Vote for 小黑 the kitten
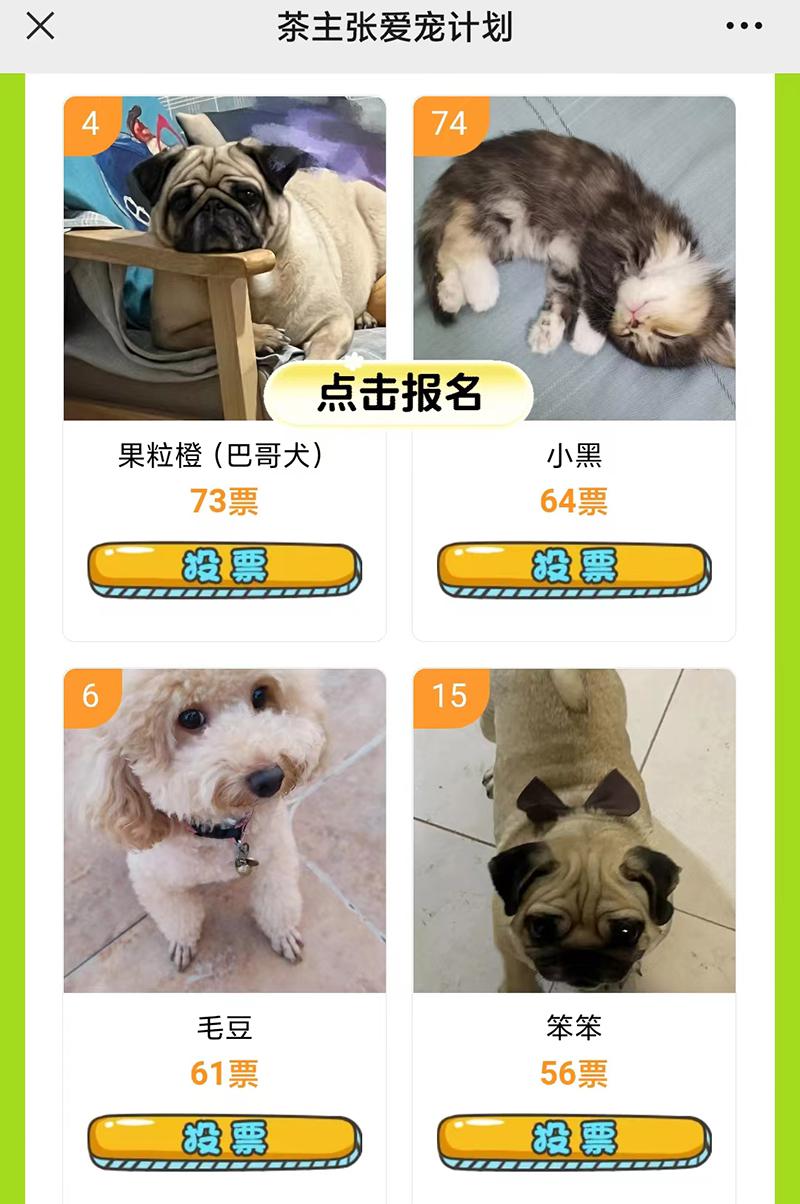Viewport: 800px width, 1204px height. [574, 569]
